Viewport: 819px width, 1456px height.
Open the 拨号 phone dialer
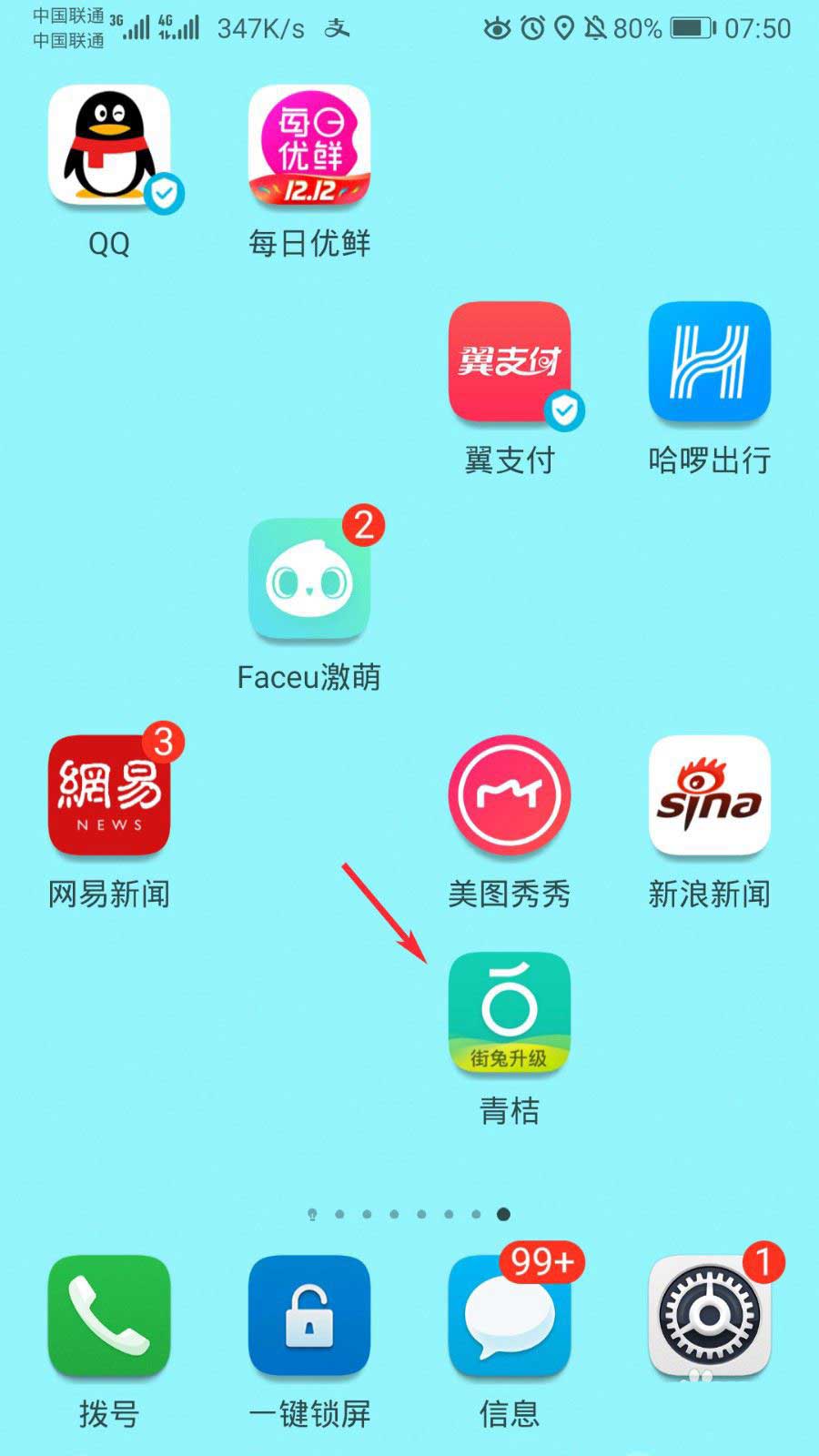[109, 1316]
